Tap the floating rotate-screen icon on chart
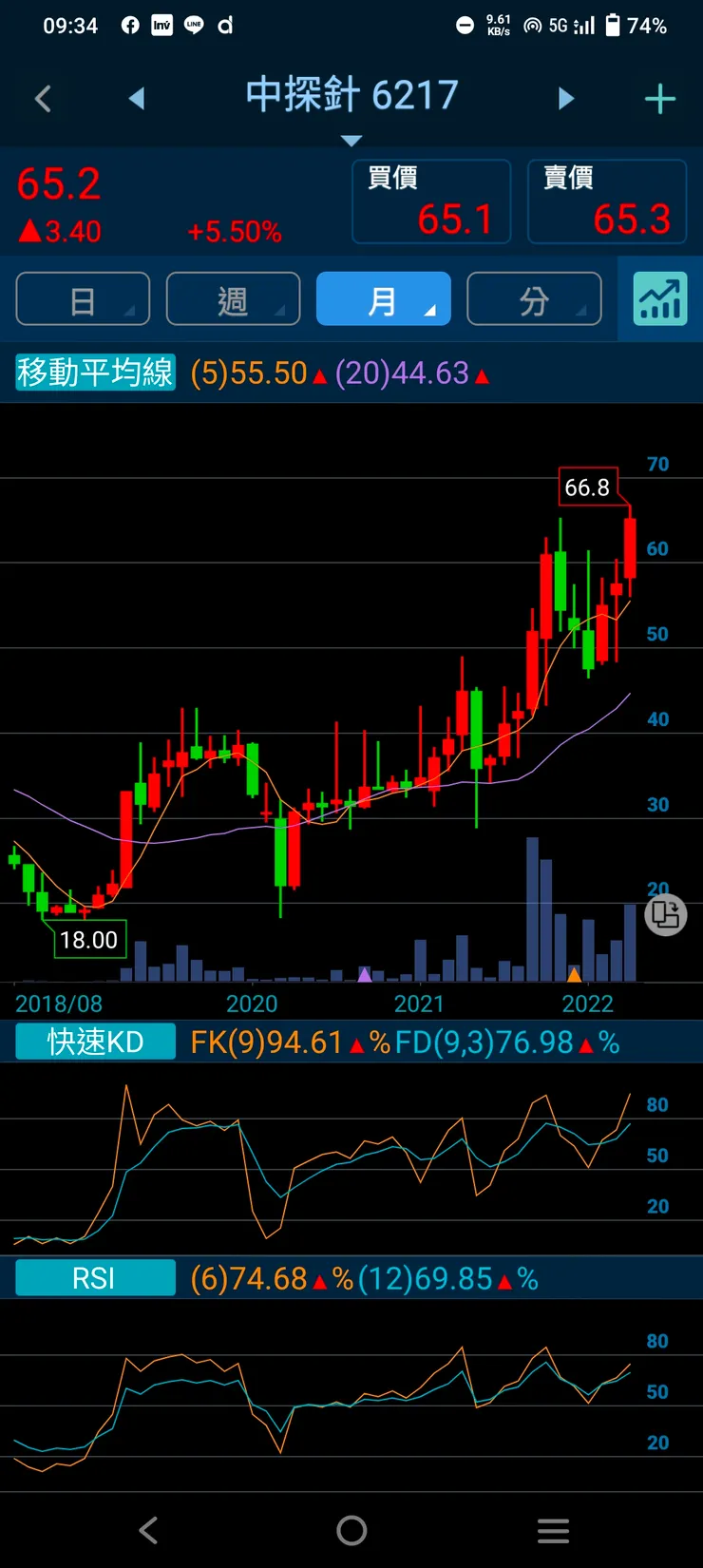Image resolution: width=703 pixels, height=1568 pixels. [x=666, y=915]
